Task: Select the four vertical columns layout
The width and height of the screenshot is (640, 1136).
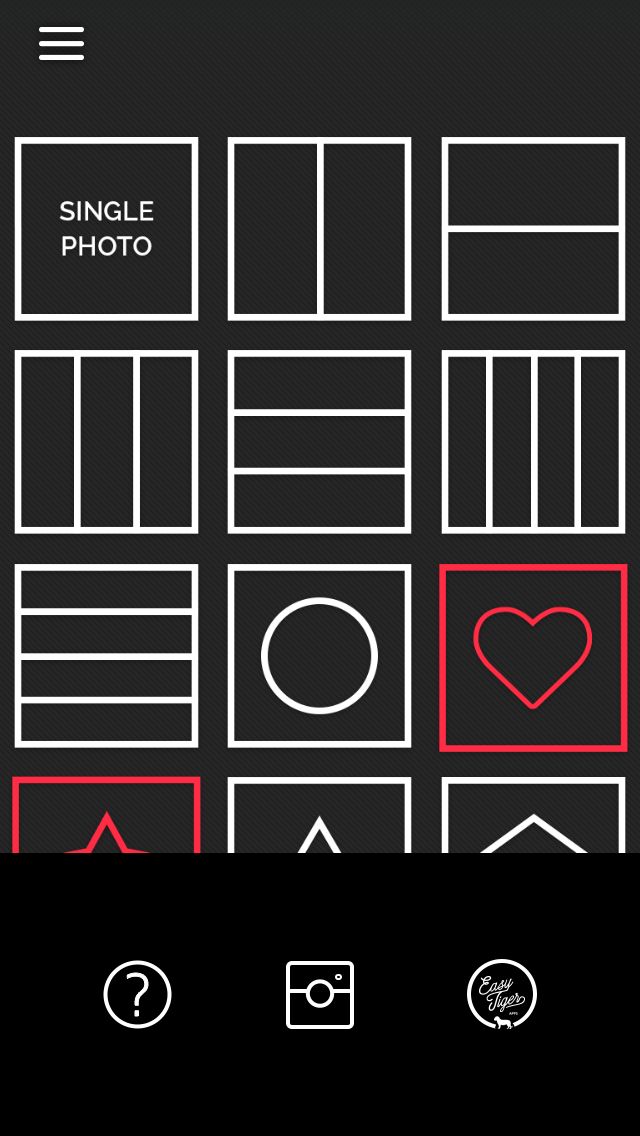Action: 533,442
